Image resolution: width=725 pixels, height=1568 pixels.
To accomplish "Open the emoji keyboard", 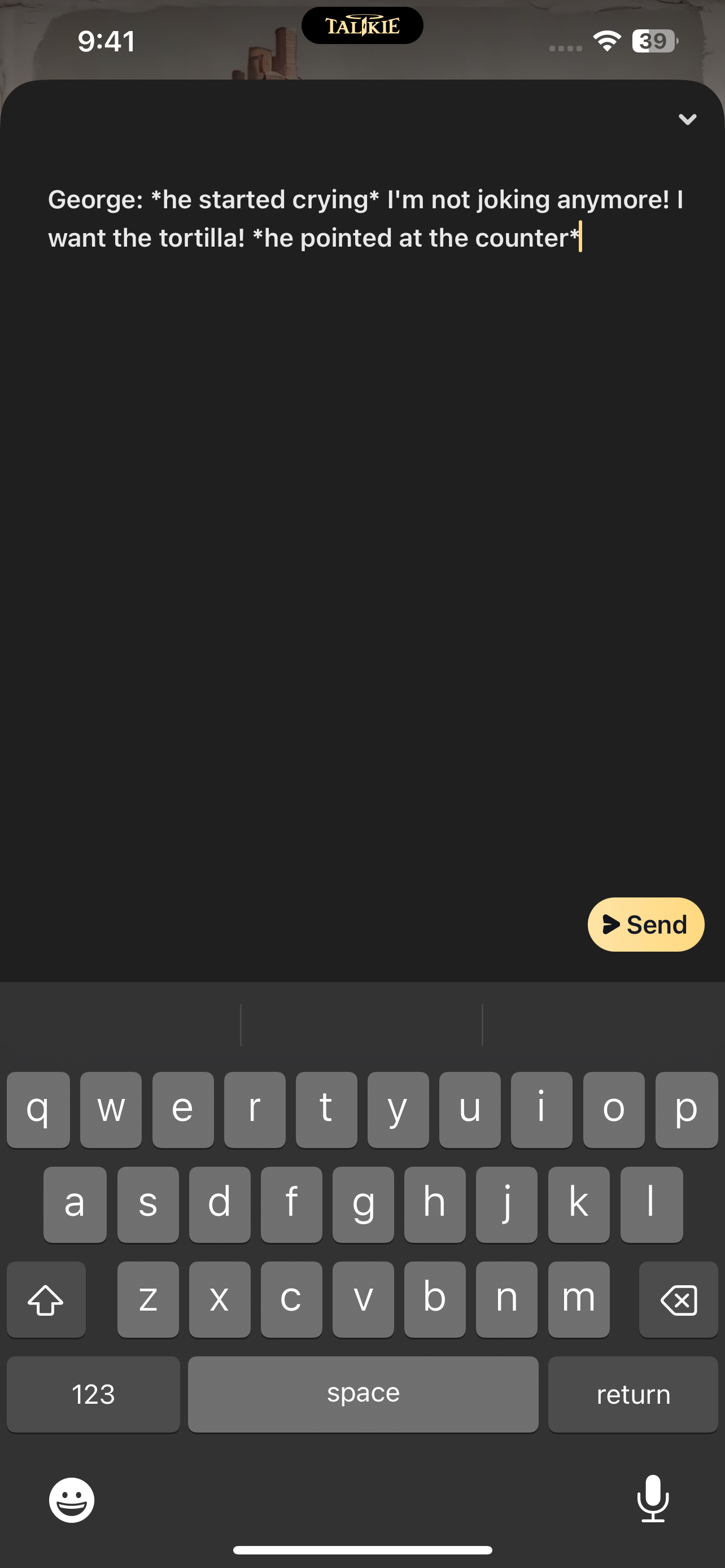I will [72, 1500].
